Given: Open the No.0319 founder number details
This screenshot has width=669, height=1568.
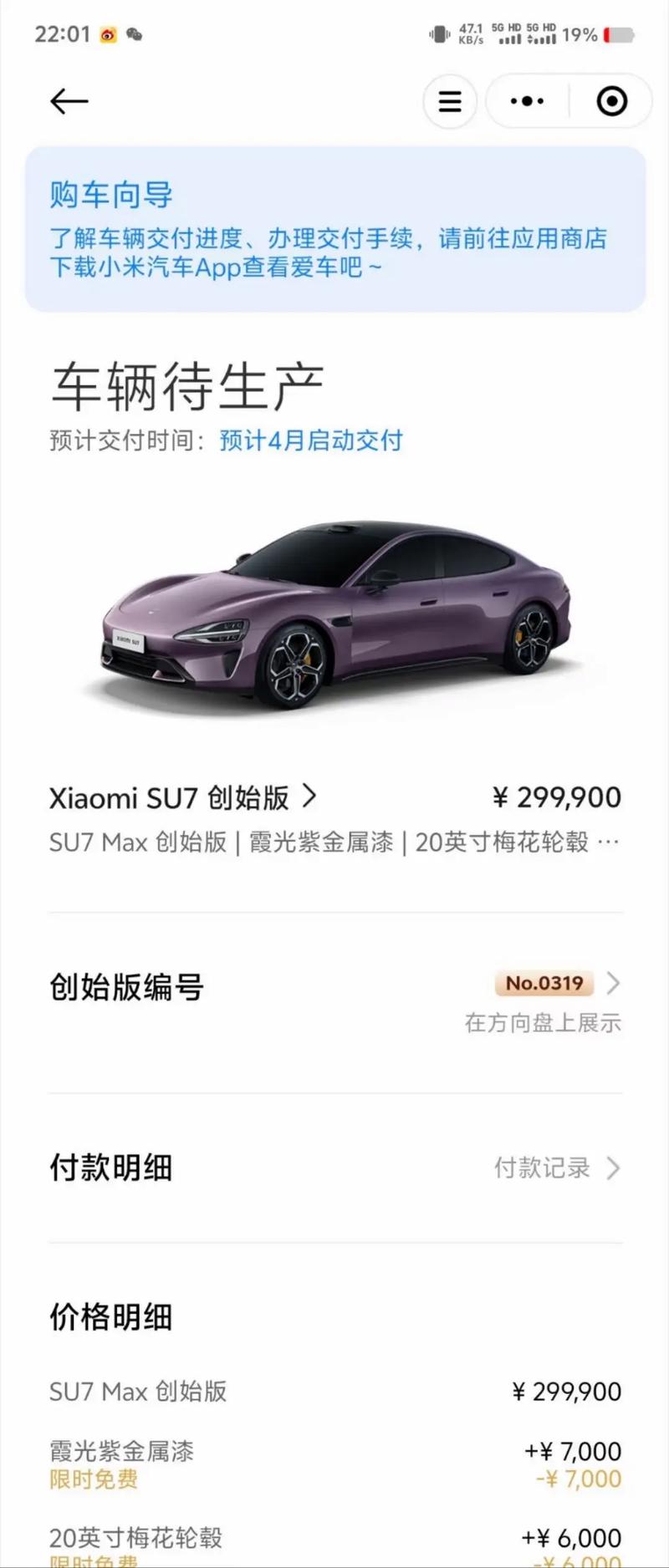Looking at the screenshot, I should [x=543, y=984].
